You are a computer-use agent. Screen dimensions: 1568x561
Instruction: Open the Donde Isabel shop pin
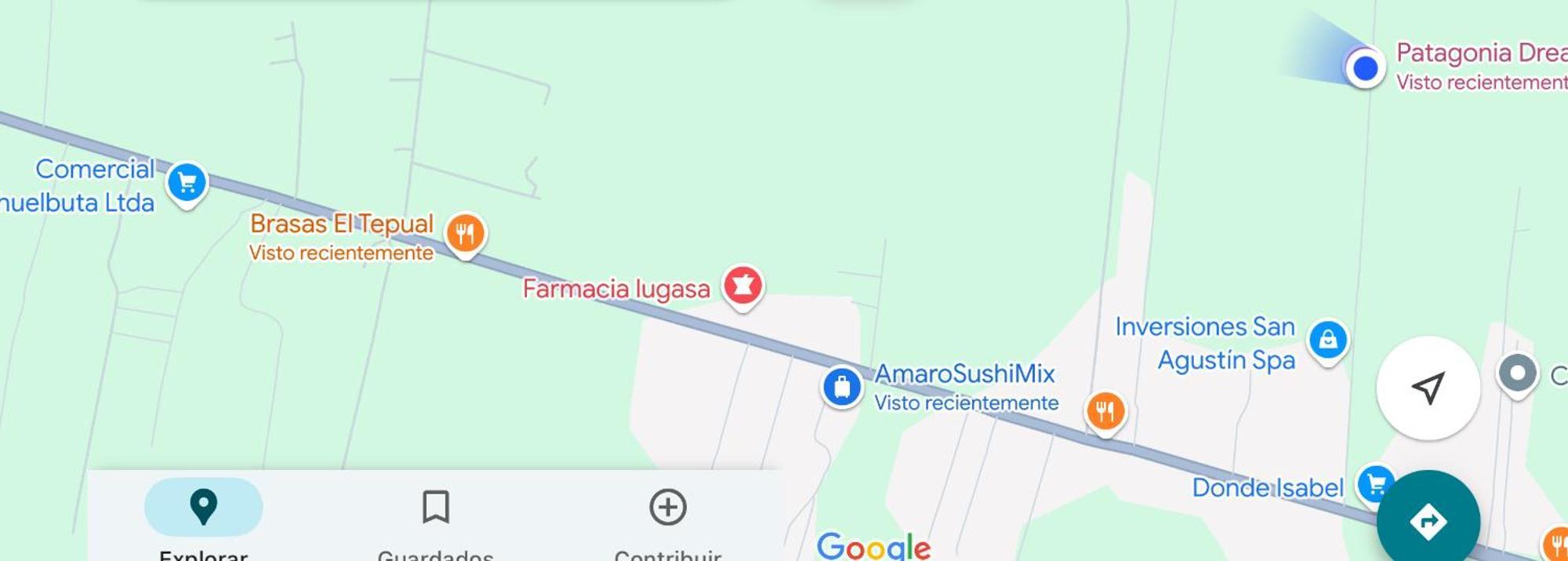click(x=1374, y=483)
